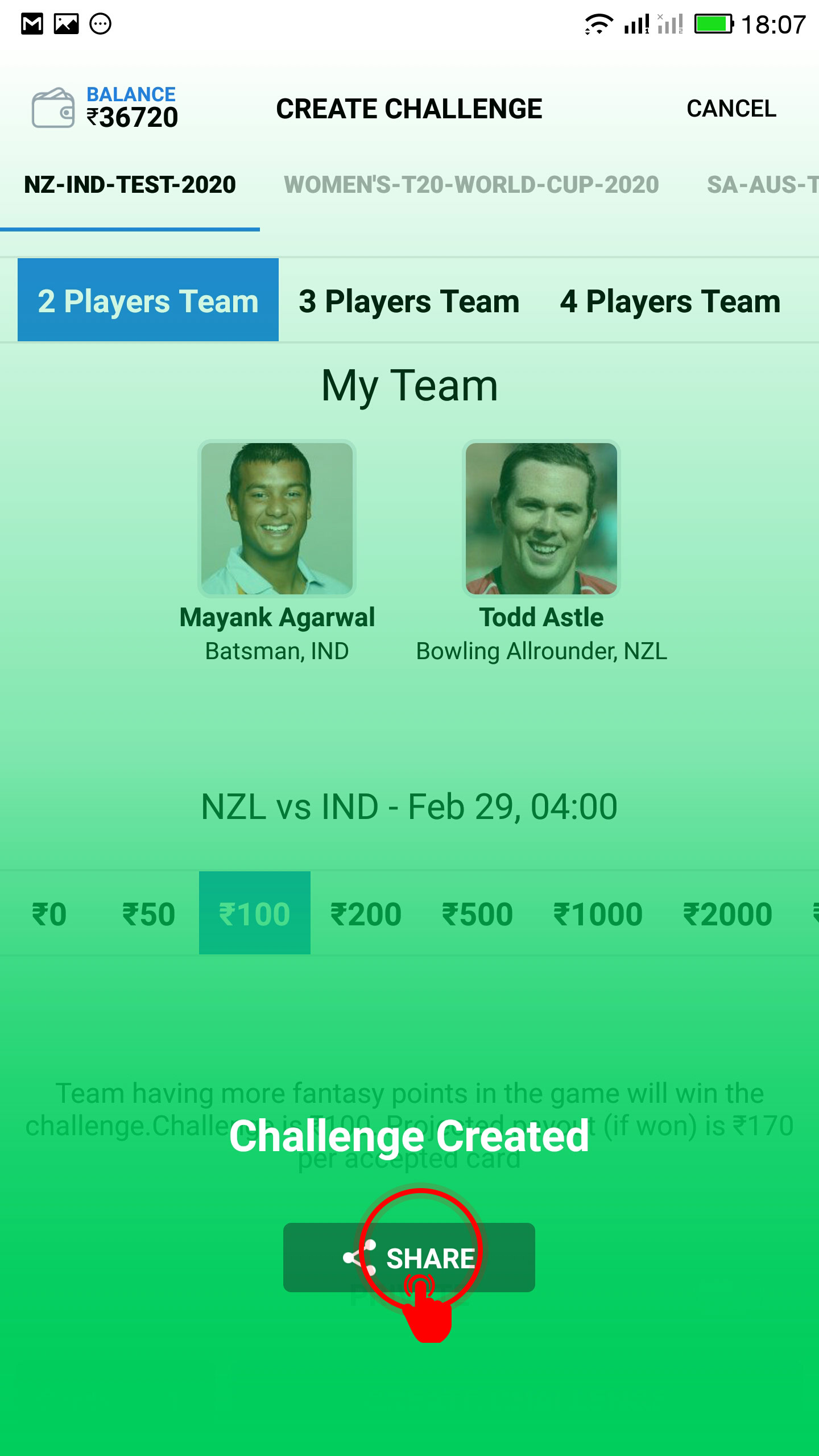The image size is (819, 1456).
Task: Cancel challenge creation
Action: point(731,109)
